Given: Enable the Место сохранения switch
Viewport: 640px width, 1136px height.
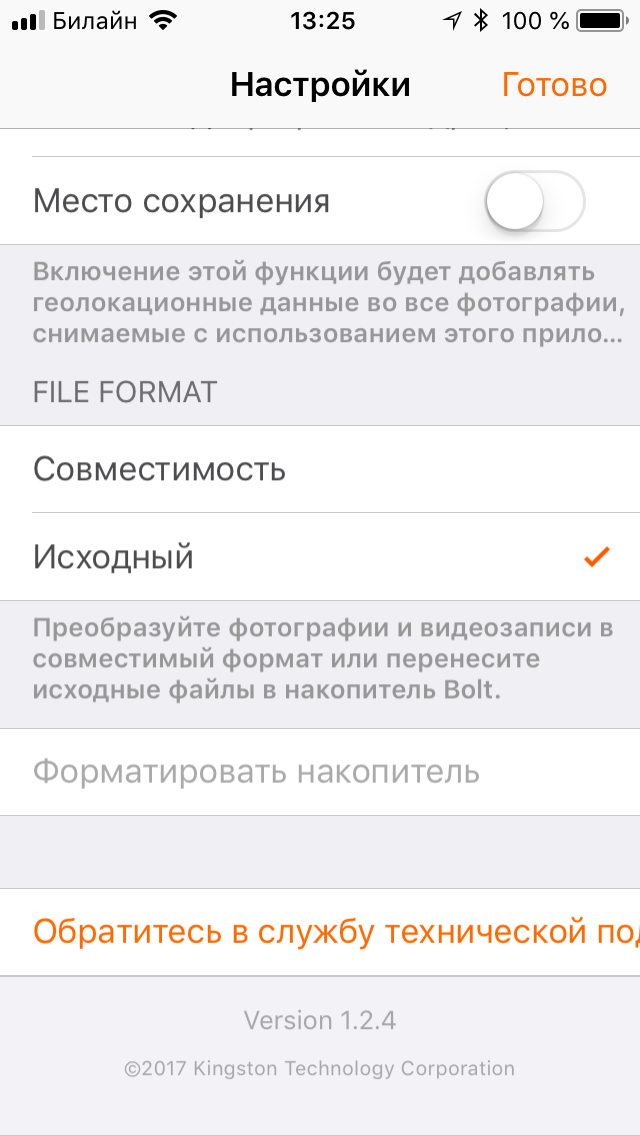Looking at the screenshot, I should pyautogui.click(x=534, y=201).
